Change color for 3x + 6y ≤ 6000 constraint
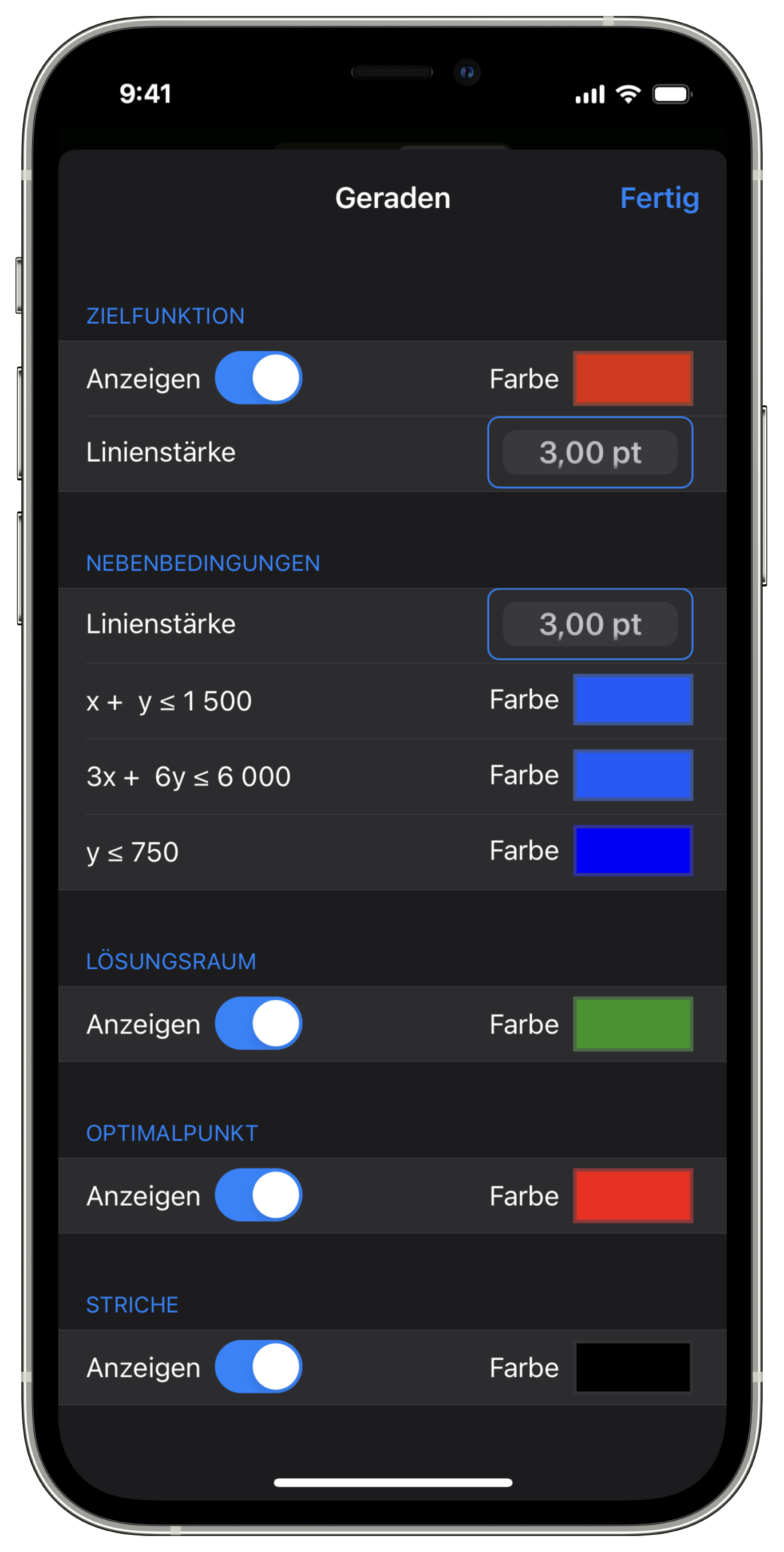This screenshot has height=1552, width=784. (633, 775)
